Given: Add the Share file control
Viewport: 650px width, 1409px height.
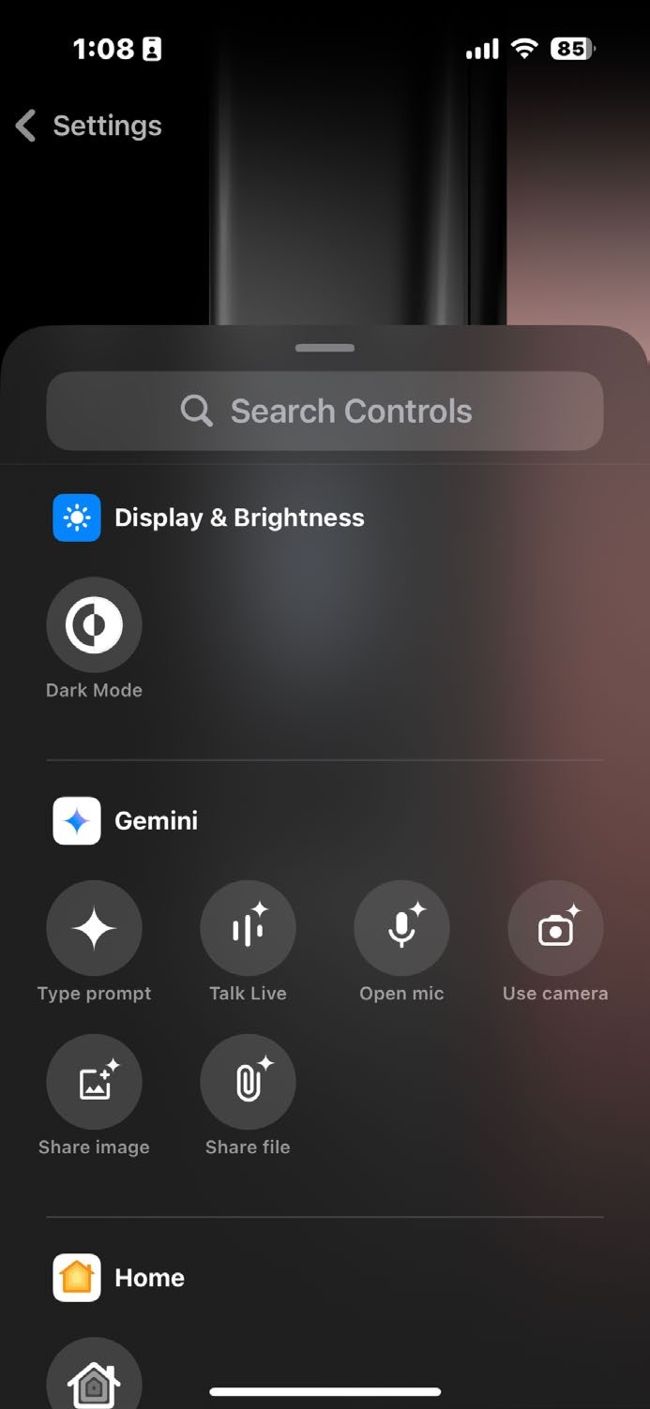Looking at the screenshot, I should point(248,1082).
